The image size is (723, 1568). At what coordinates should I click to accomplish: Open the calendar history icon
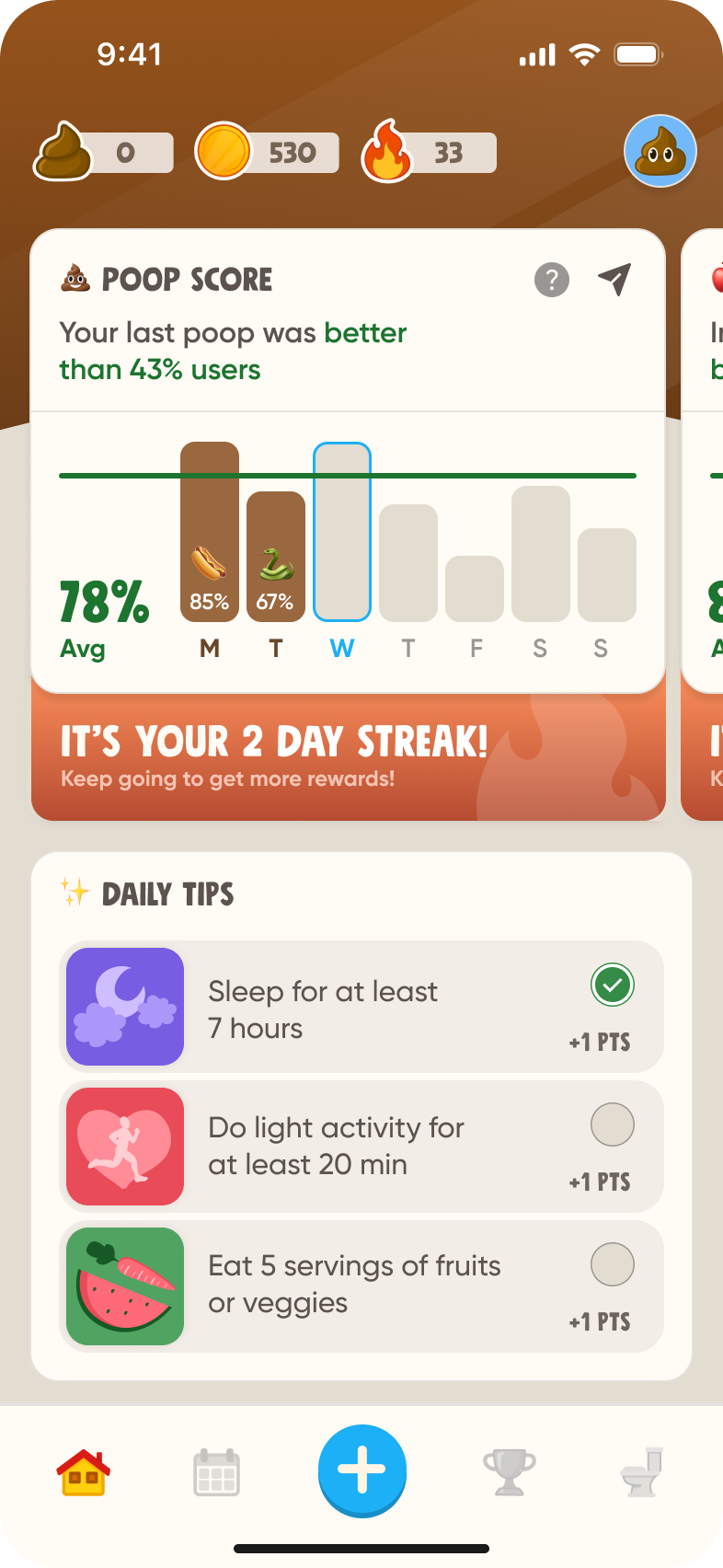click(216, 1470)
